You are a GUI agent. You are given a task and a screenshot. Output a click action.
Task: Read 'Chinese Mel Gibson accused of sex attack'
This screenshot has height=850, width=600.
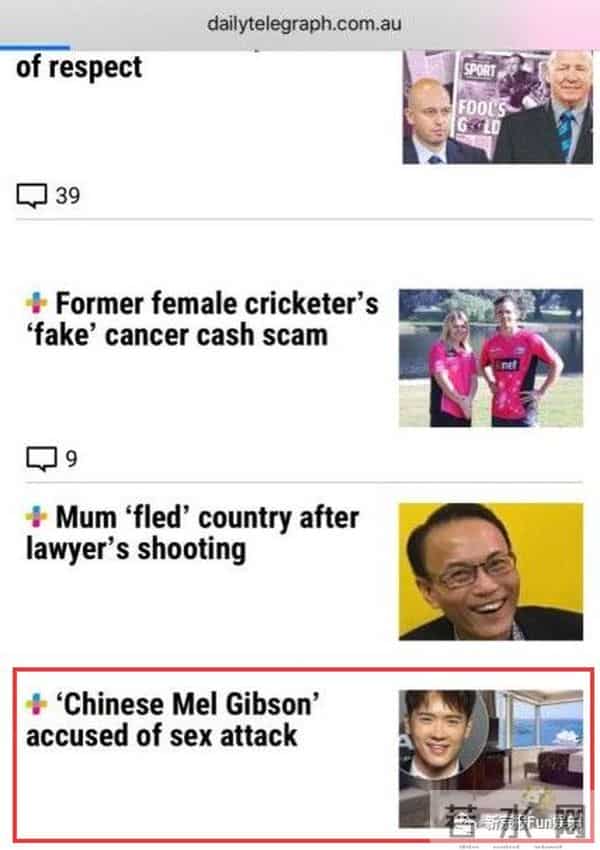172,719
